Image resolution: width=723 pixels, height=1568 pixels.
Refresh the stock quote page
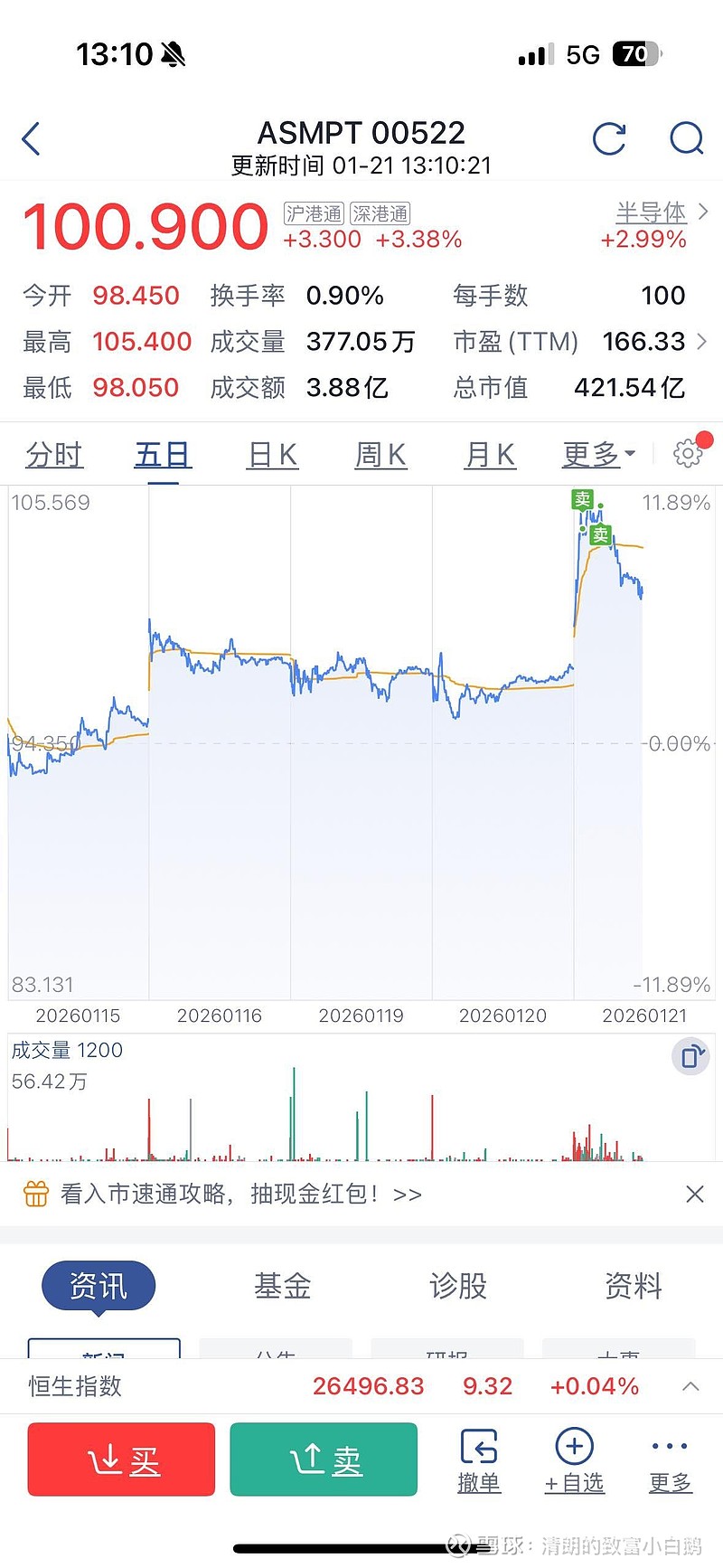(x=610, y=137)
